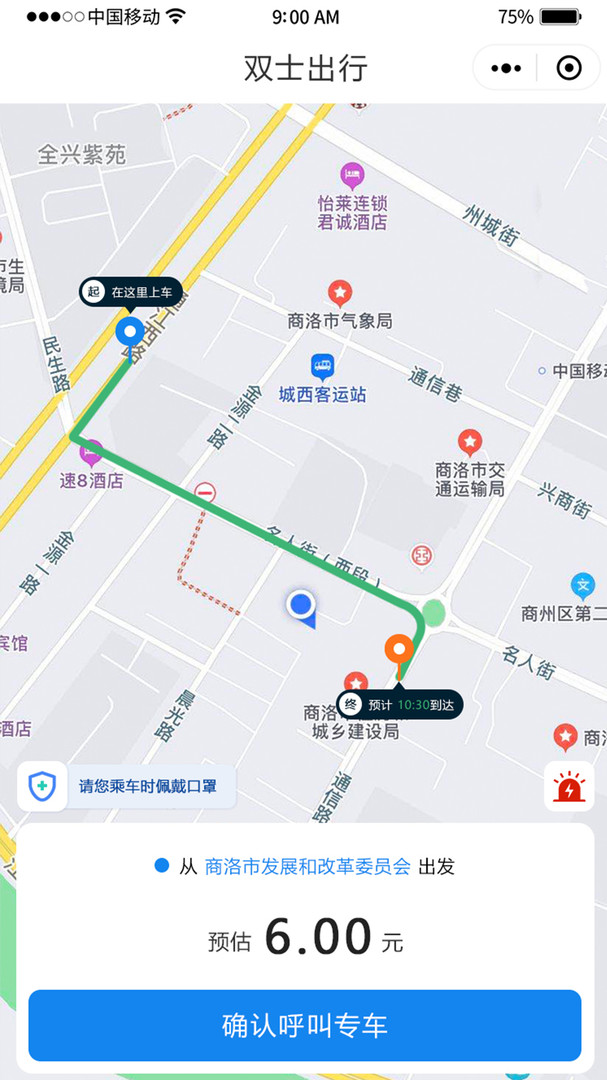The height and width of the screenshot is (1080, 607).
Task: Open the mini program more-options menu
Action: point(506,68)
